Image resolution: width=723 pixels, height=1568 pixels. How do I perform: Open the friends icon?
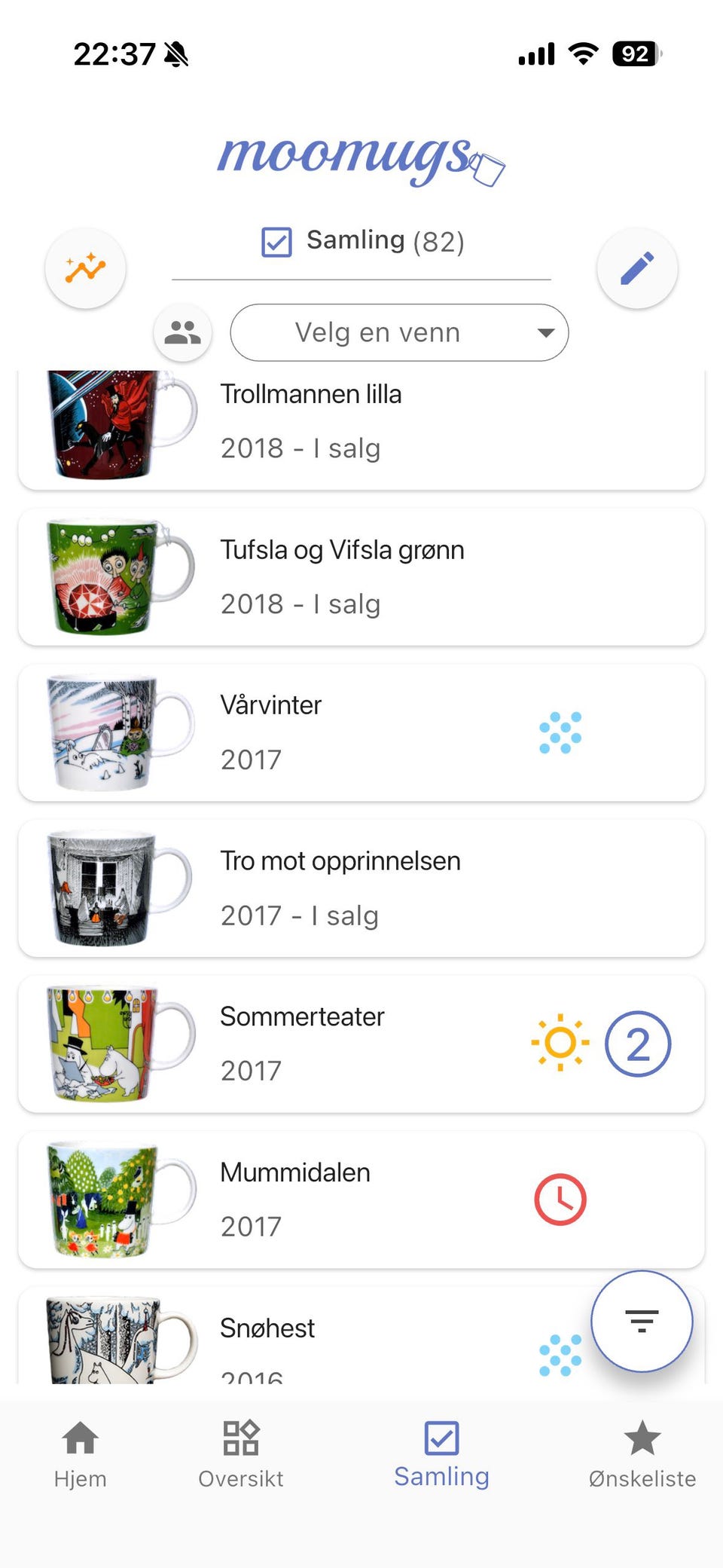pyautogui.click(x=182, y=332)
